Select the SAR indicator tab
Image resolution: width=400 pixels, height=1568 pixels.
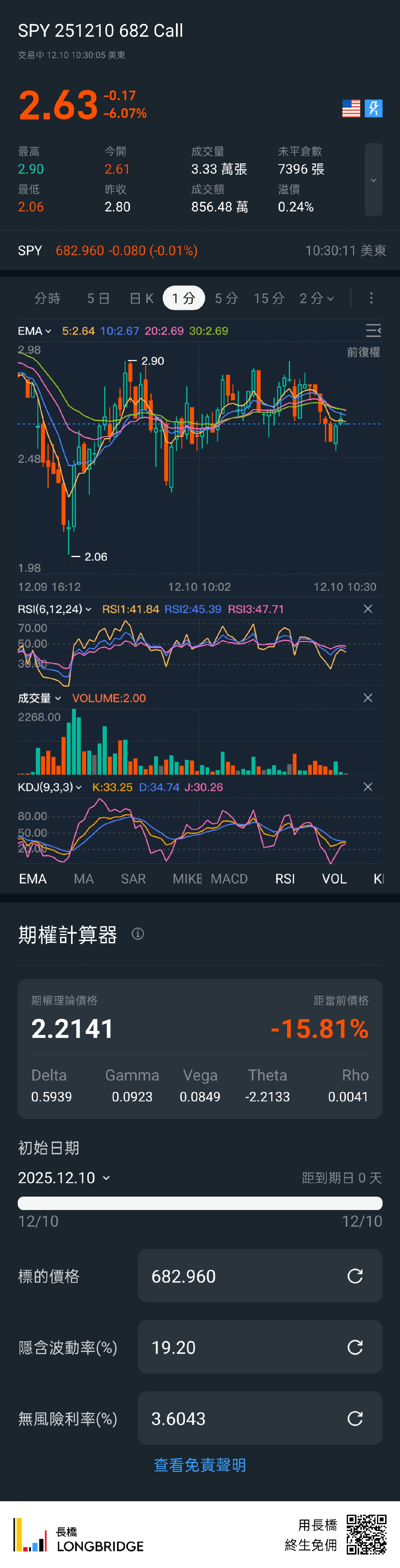click(x=133, y=879)
